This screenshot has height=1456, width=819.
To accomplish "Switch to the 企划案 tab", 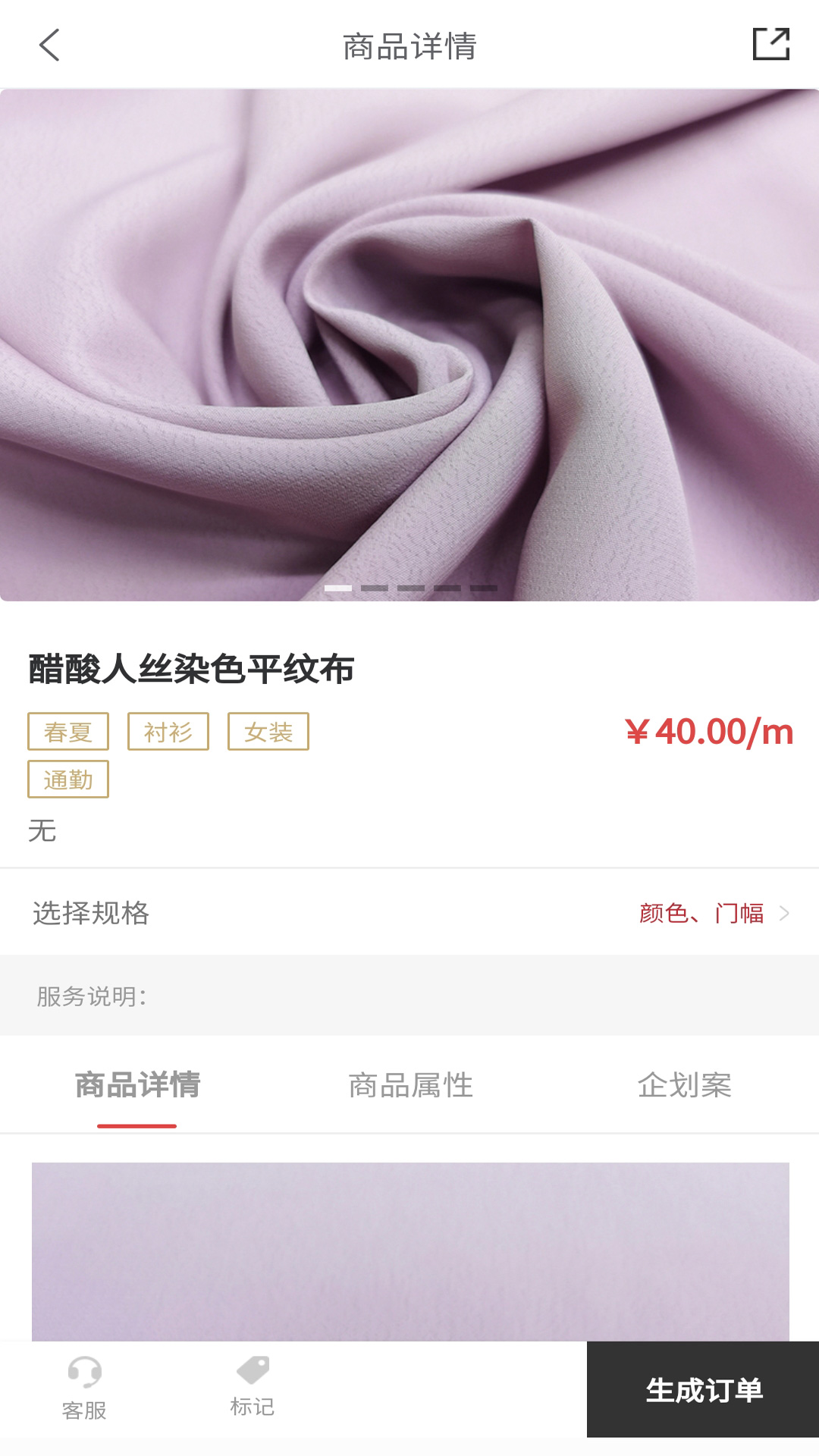I will pyautogui.click(x=684, y=1085).
